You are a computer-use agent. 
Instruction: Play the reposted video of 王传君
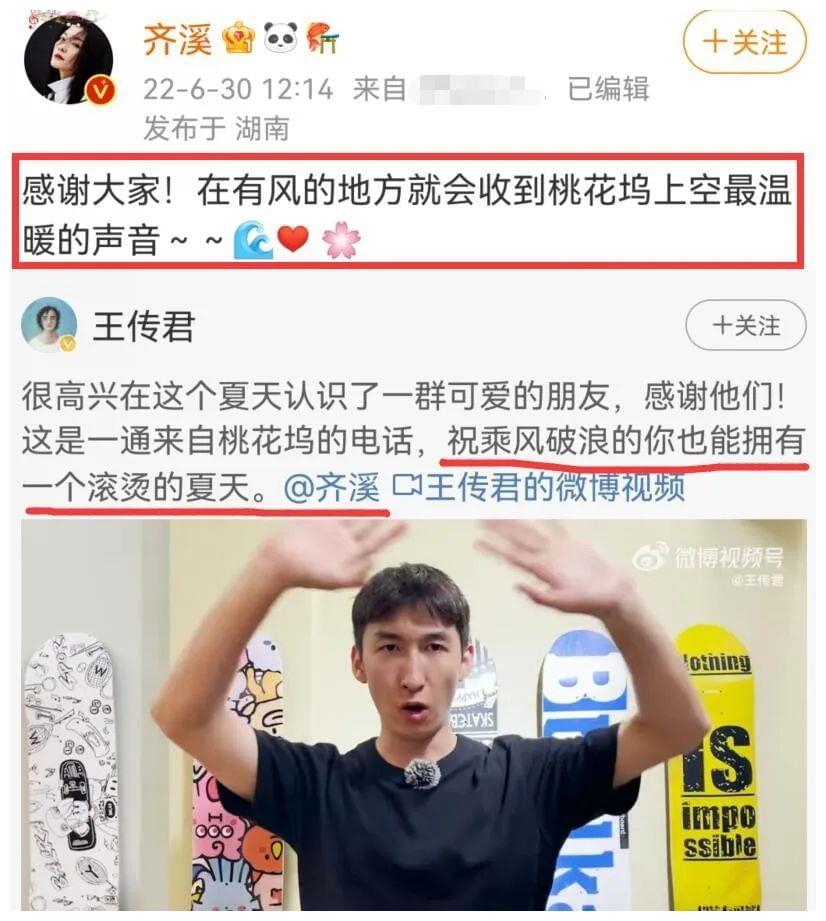[413, 715]
